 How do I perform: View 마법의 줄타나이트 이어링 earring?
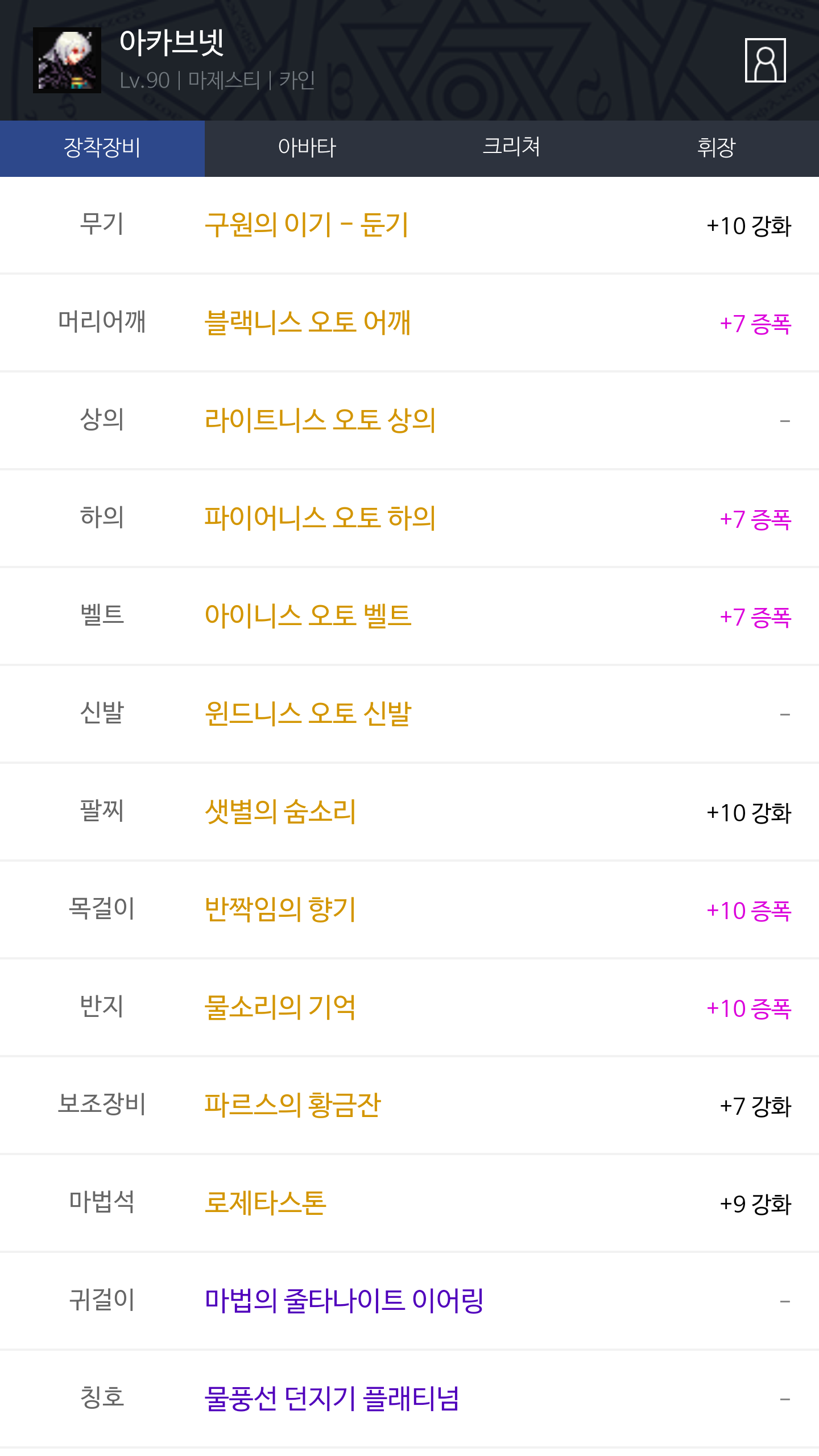click(344, 1301)
